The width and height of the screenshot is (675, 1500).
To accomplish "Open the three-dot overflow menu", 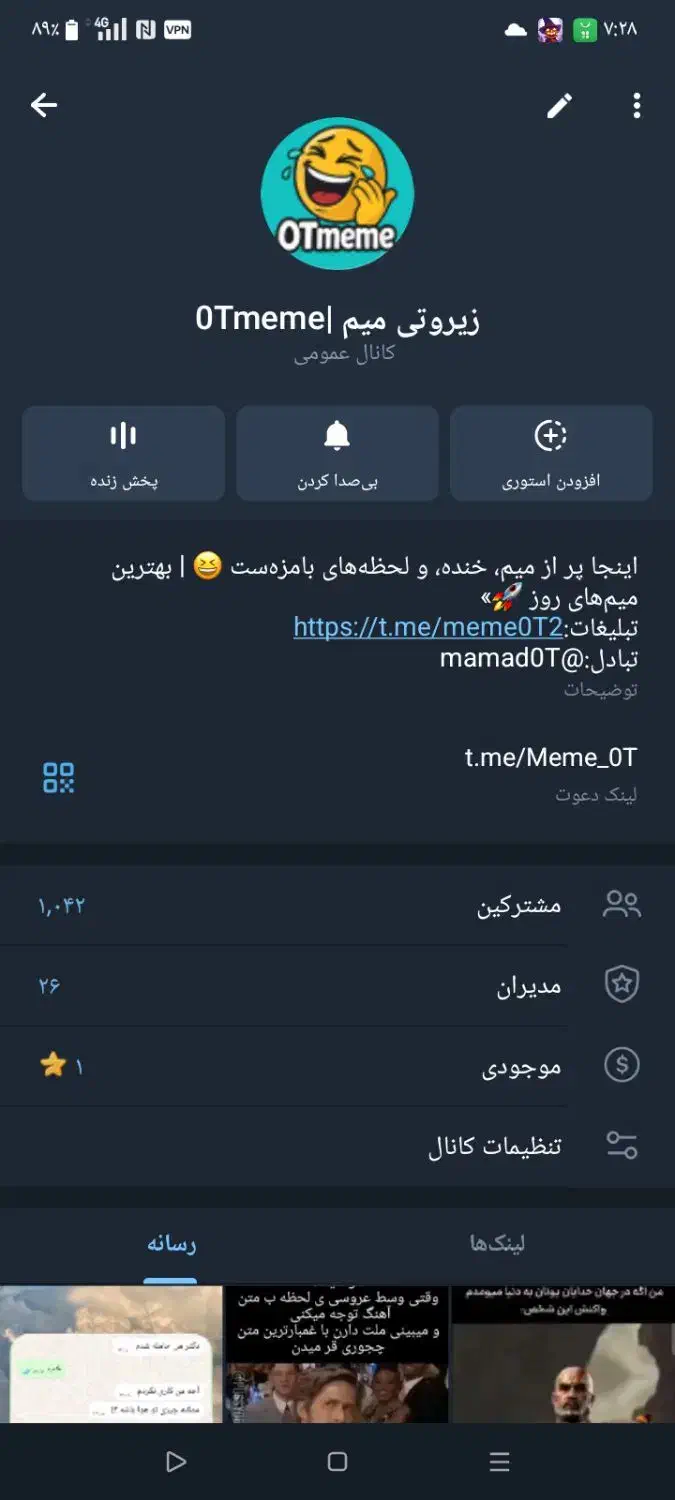I will point(637,106).
